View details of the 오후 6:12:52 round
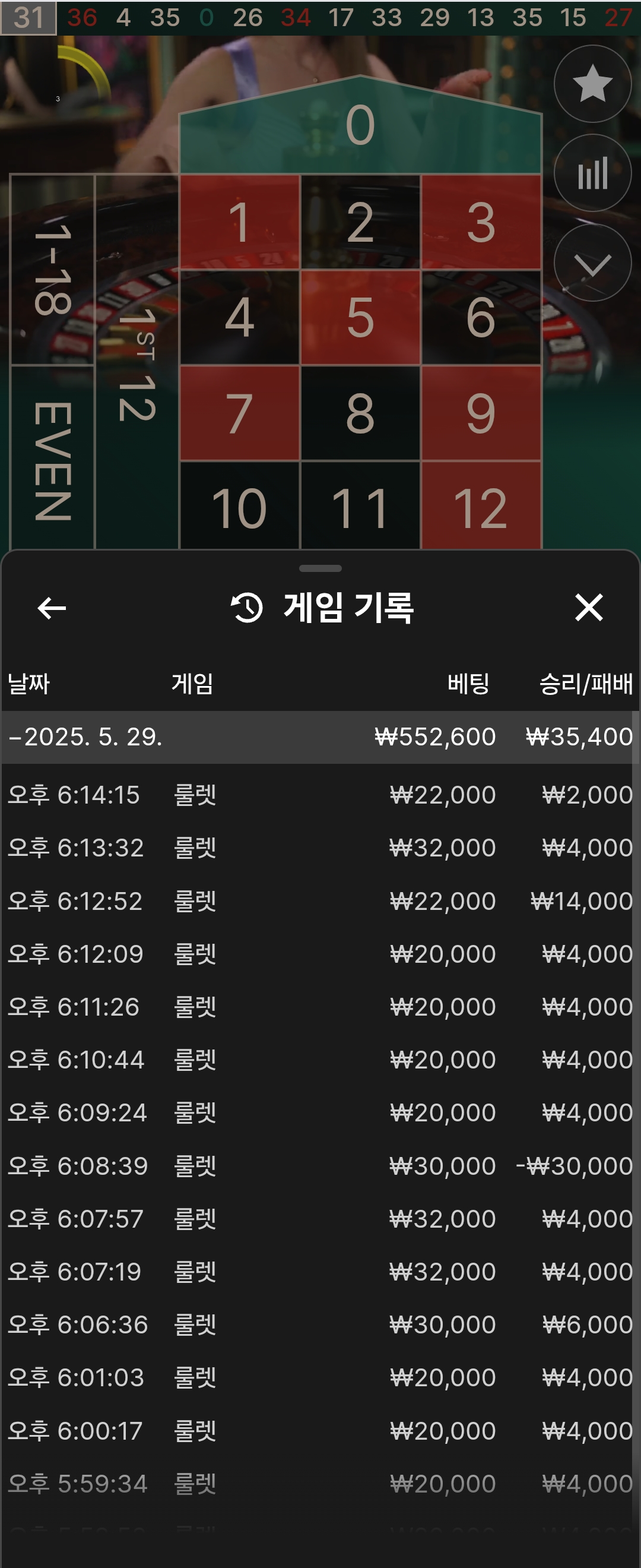641x1568 pixels. coord(320,901)
